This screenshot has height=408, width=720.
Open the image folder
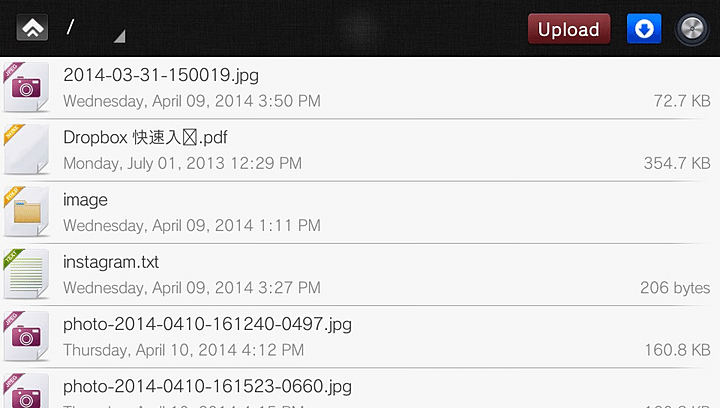(x=360, y=211)
